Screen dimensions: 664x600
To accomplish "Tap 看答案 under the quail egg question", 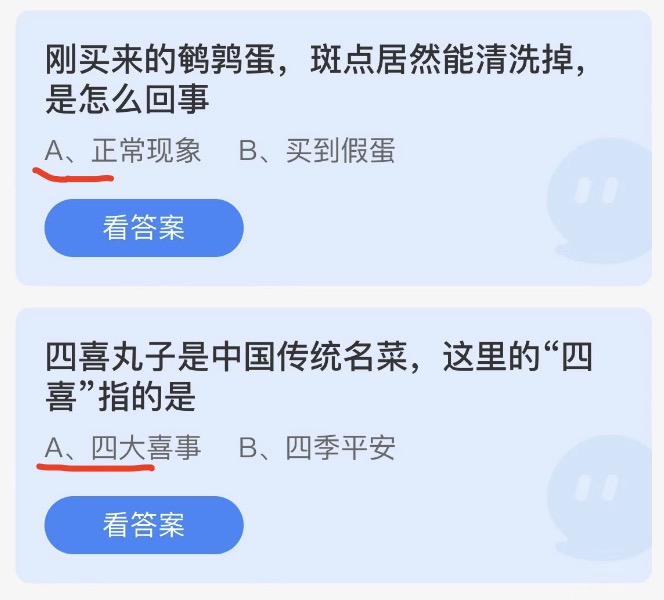I will (x=144, y=228).
